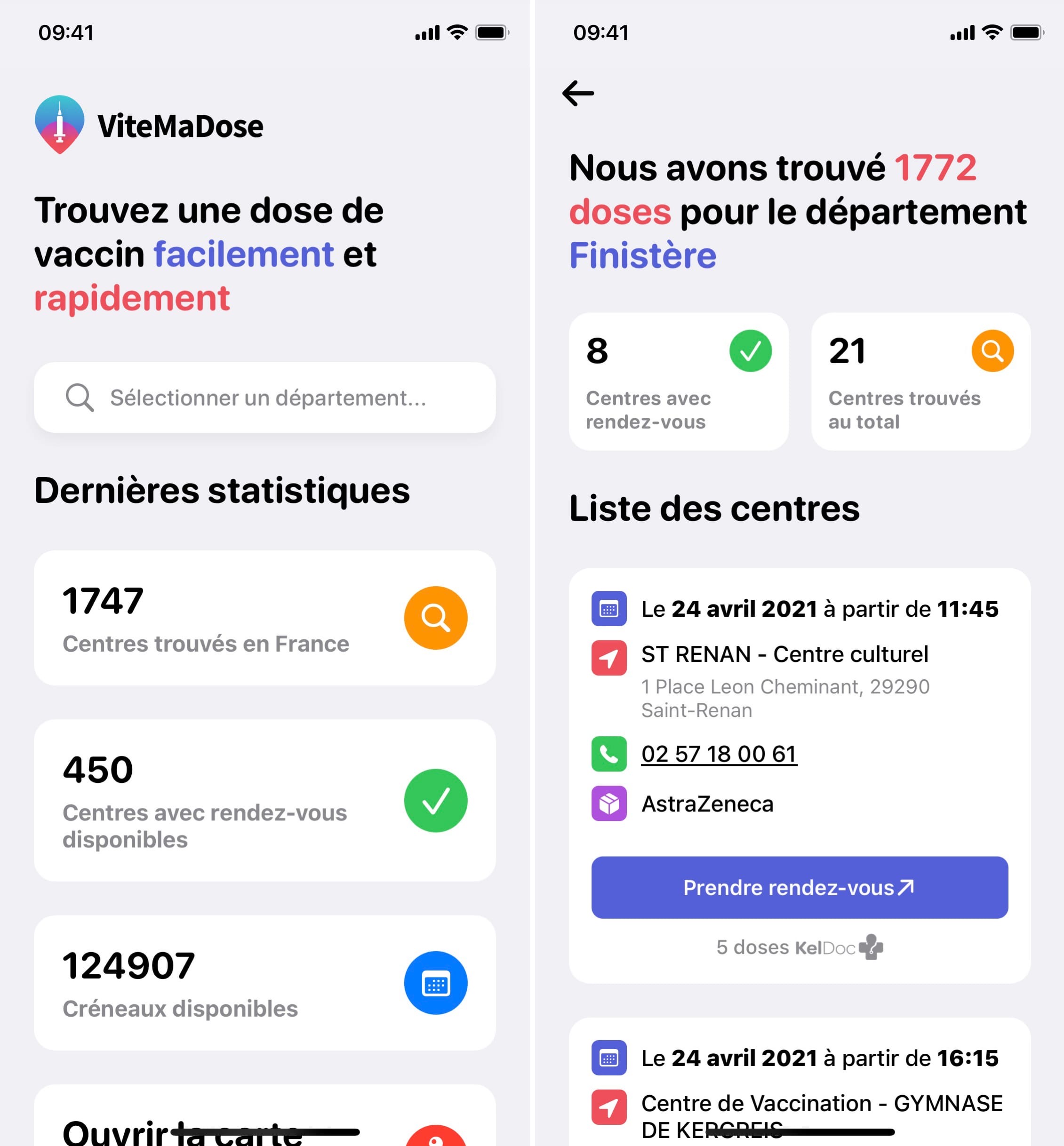Click the orange magnifier on centres trouvés card
Image resolution: width=1064 pixels, height=1146 pixels.
point(436,618)
